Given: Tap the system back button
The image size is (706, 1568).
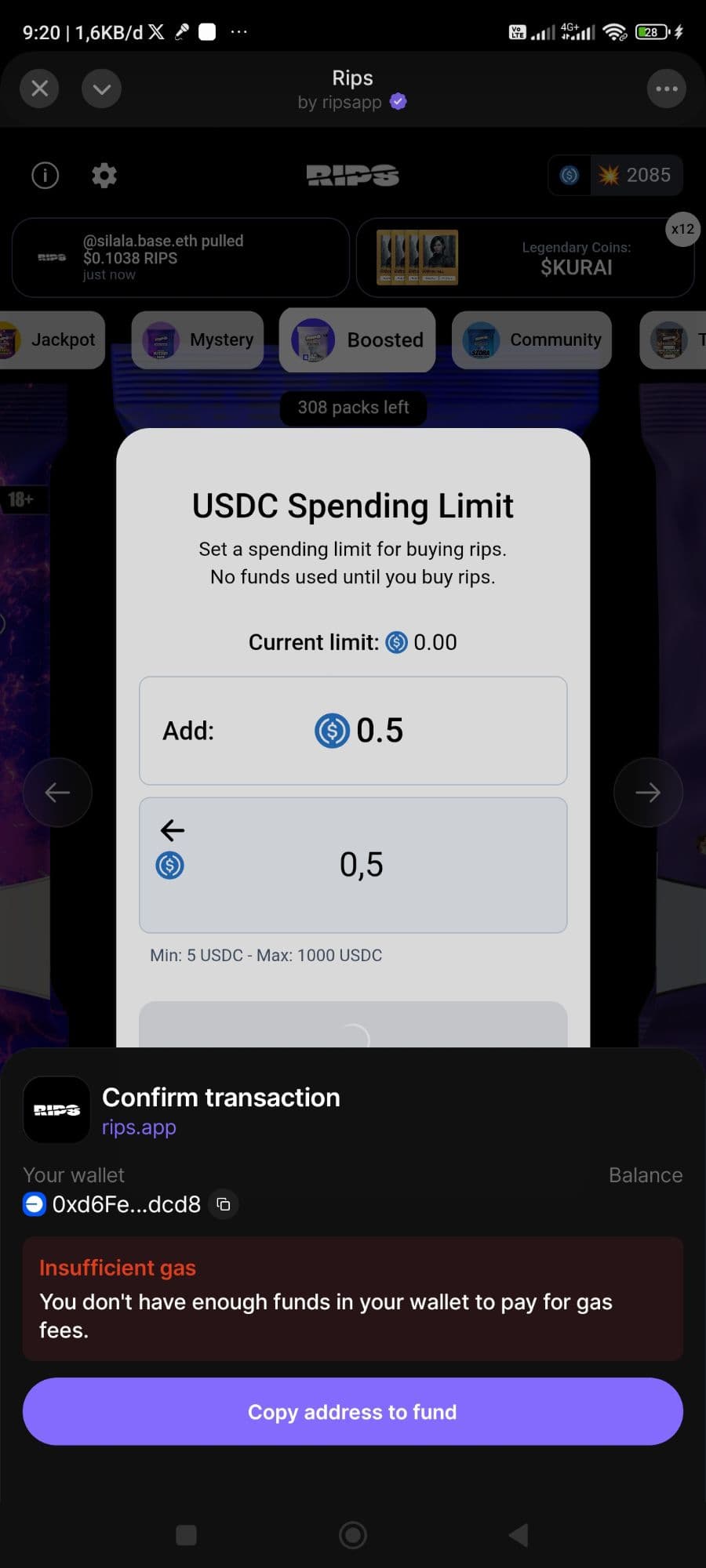Looking at the screenshot, I should (519, 1534).
